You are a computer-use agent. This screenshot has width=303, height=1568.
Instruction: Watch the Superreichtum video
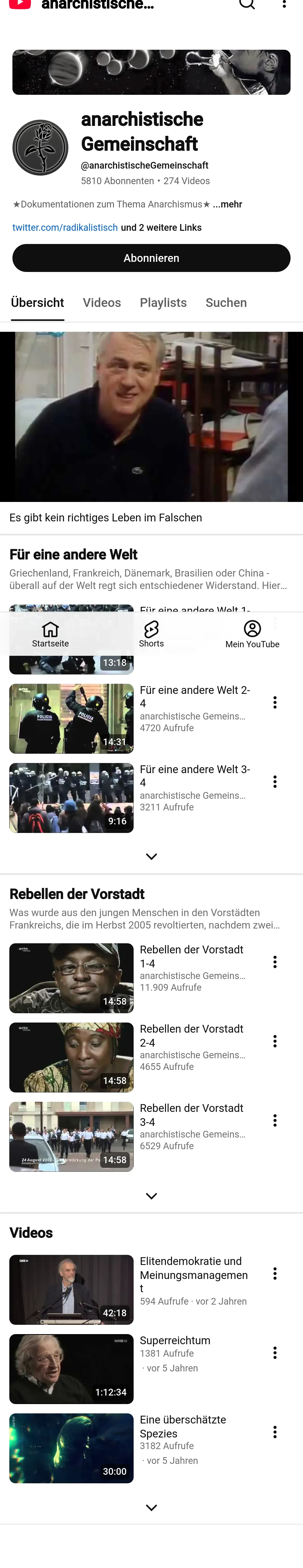71,1368
